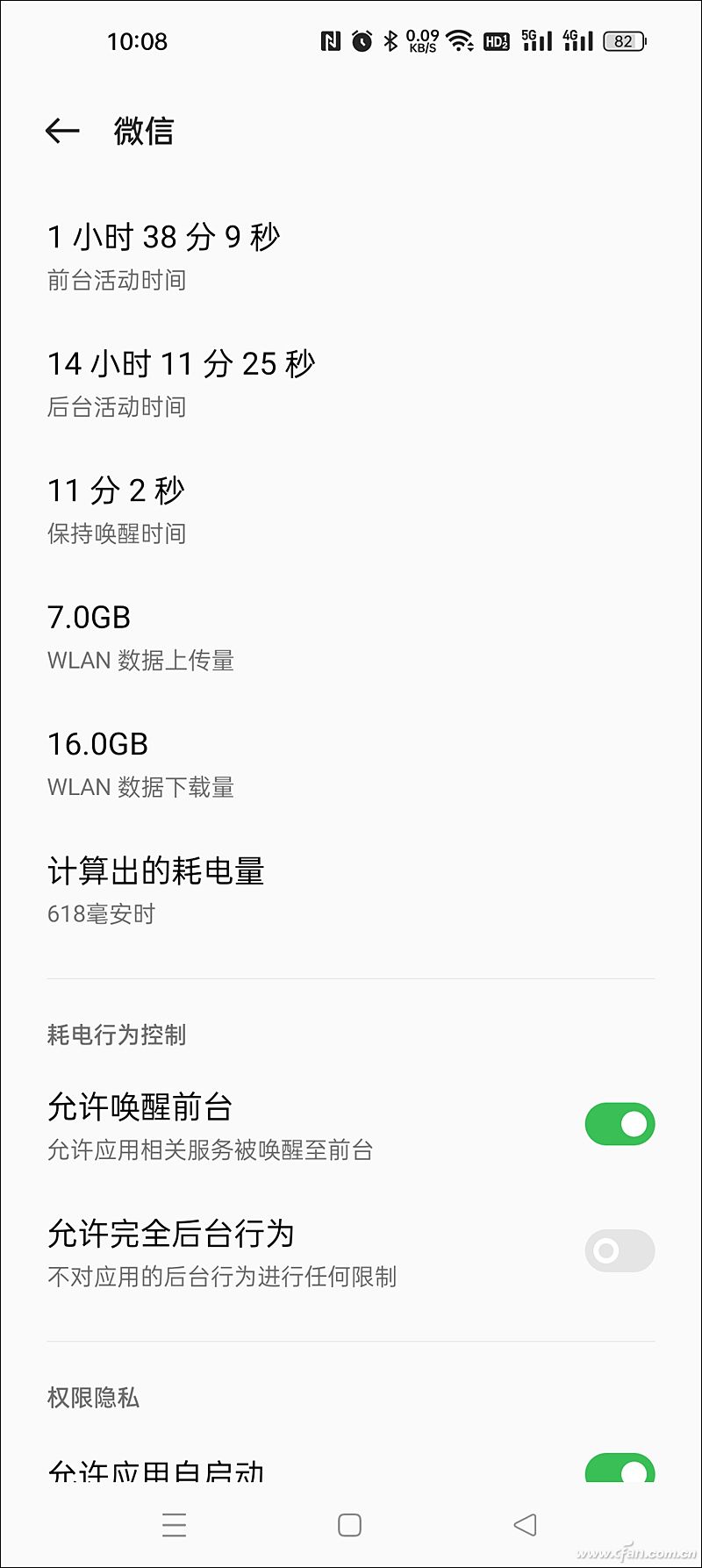Viewport: 702px width, 1568px height.
Task: Tap WLAN 数据上传量 entry
Action: point(140,636)
